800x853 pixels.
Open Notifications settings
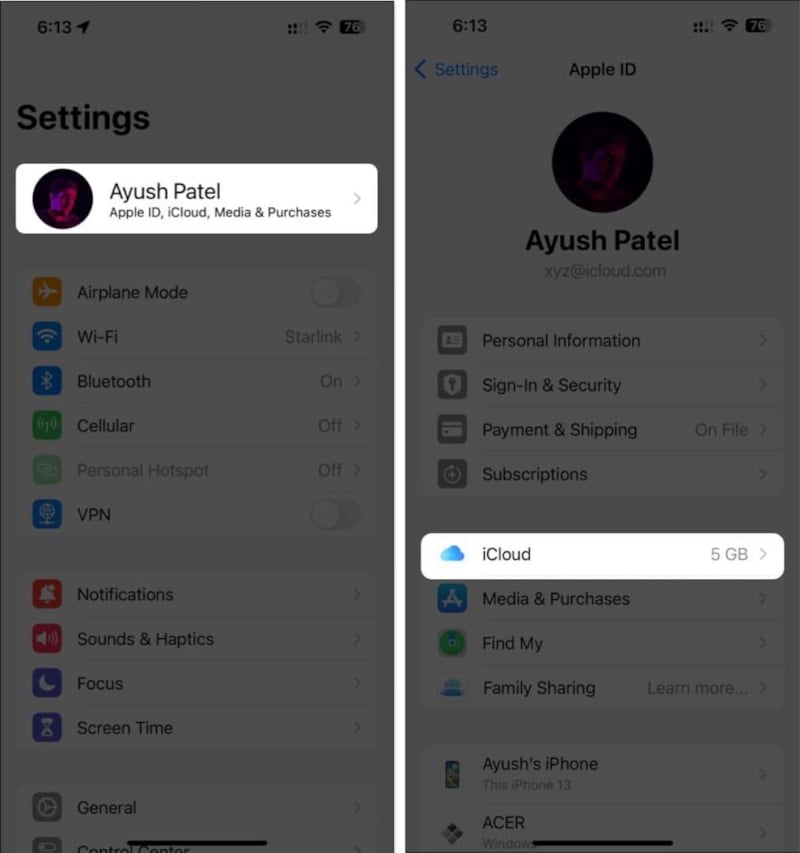196,594
